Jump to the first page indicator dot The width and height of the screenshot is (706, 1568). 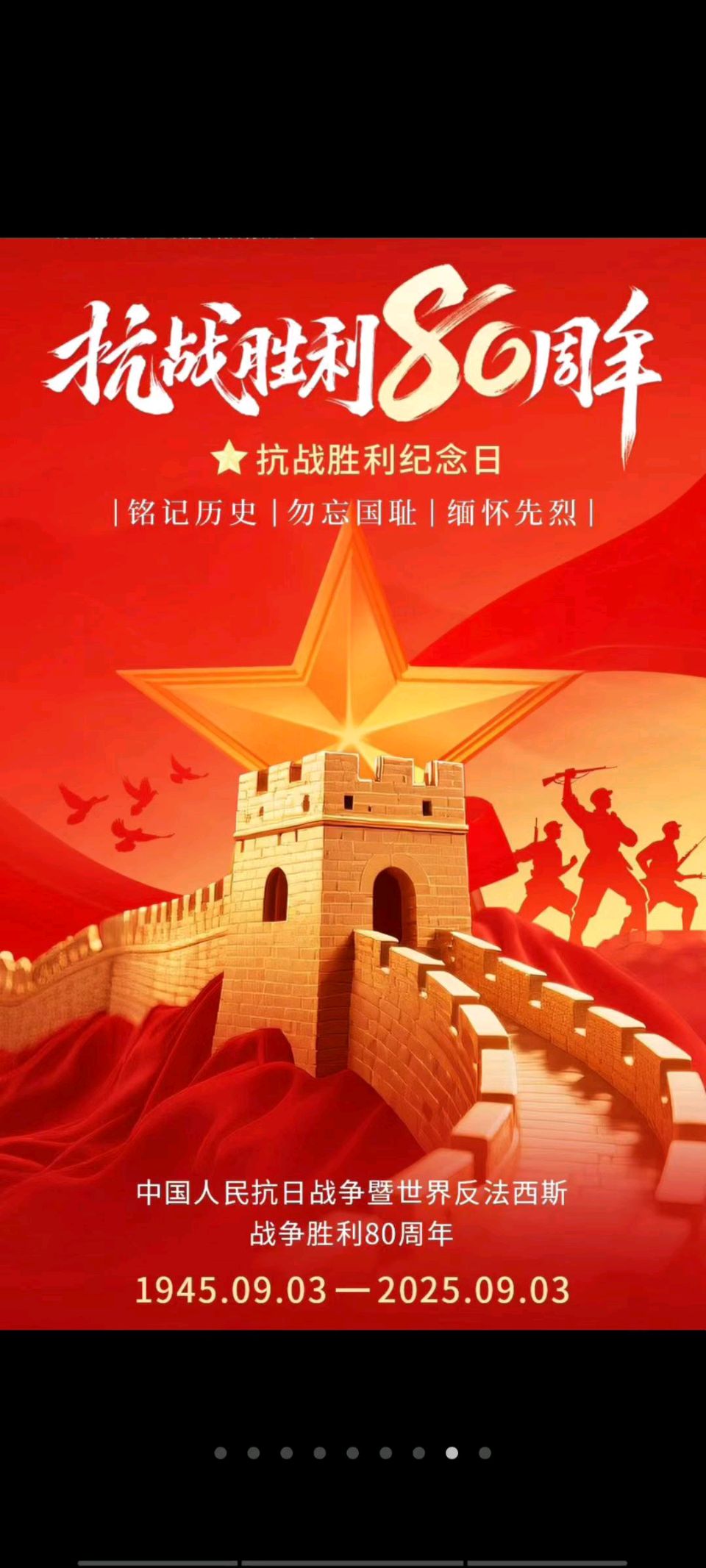[x=220, y=1453]
